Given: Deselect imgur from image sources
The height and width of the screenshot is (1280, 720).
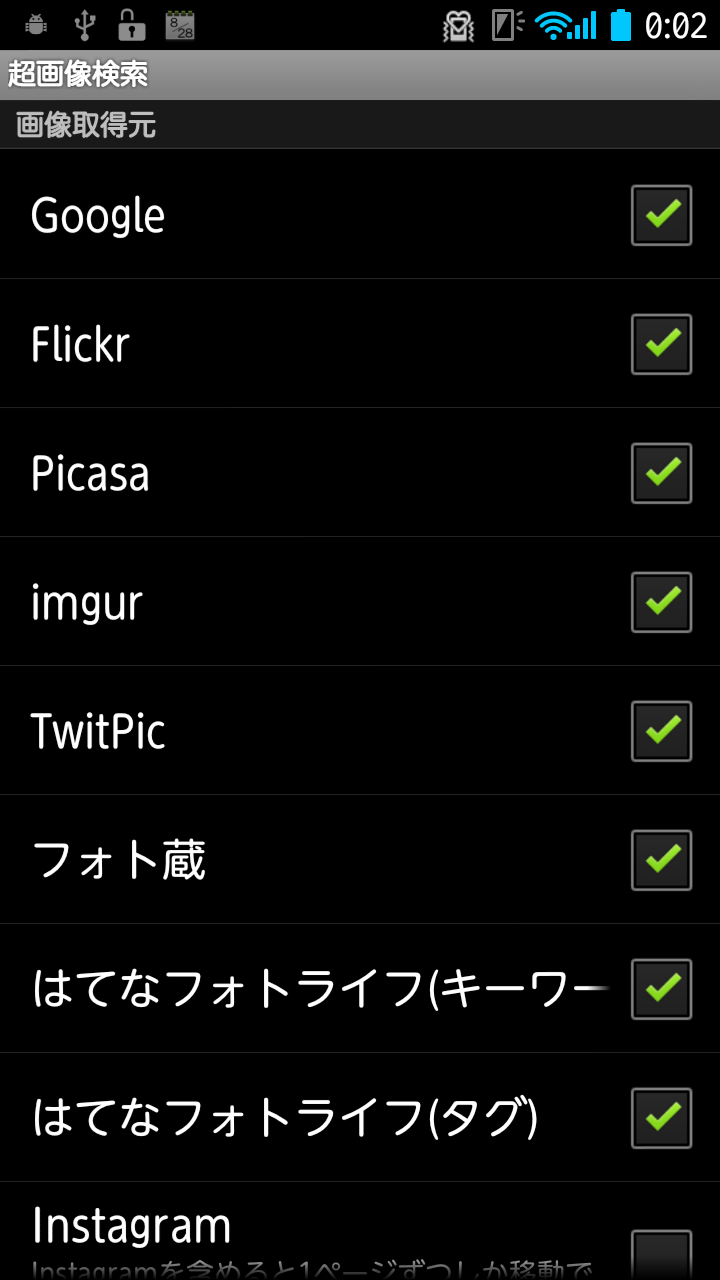Looking at the screenshot, I should point(661,602).
